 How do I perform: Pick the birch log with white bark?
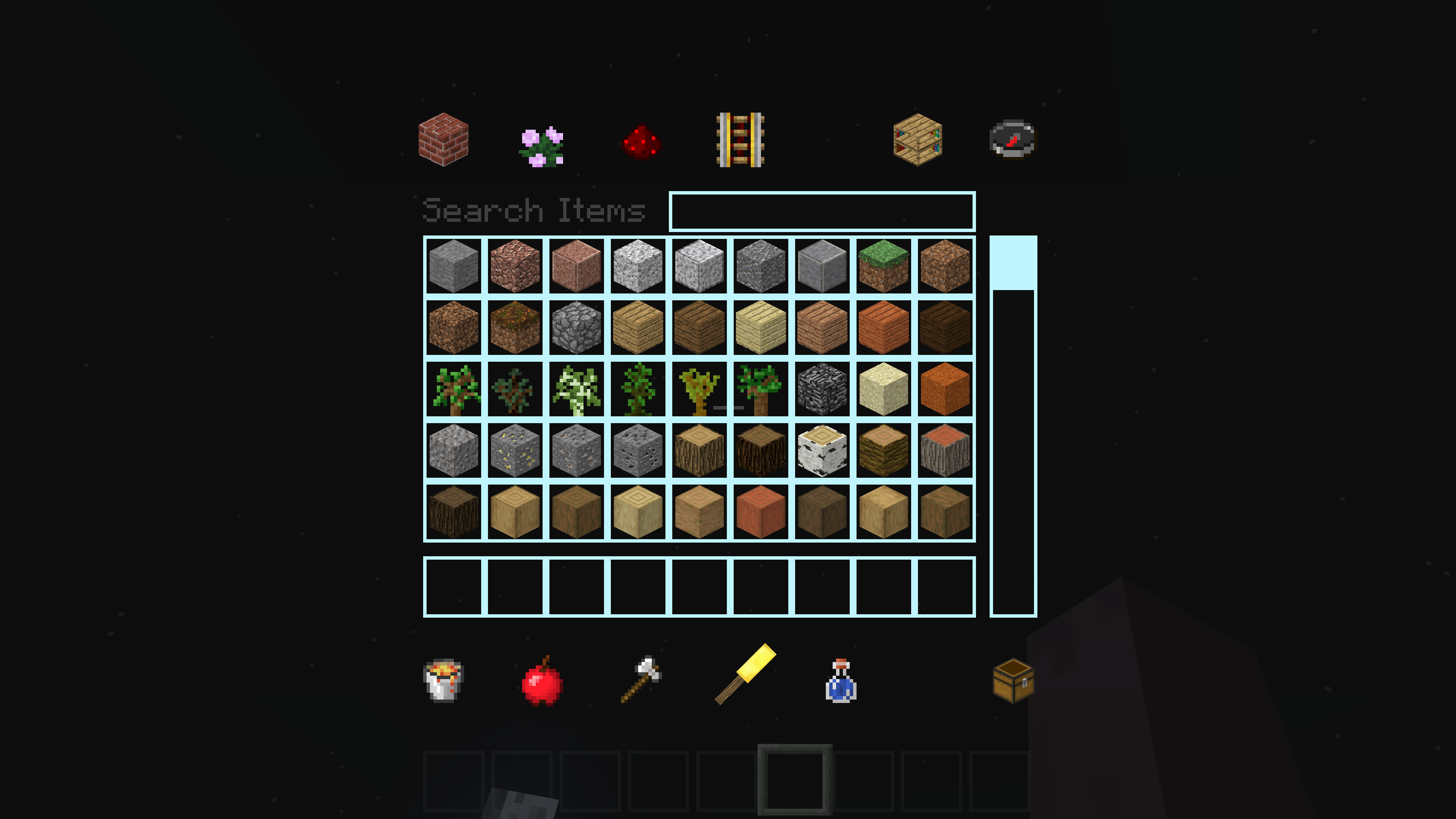pyautogui.click(x=822, y=450)
